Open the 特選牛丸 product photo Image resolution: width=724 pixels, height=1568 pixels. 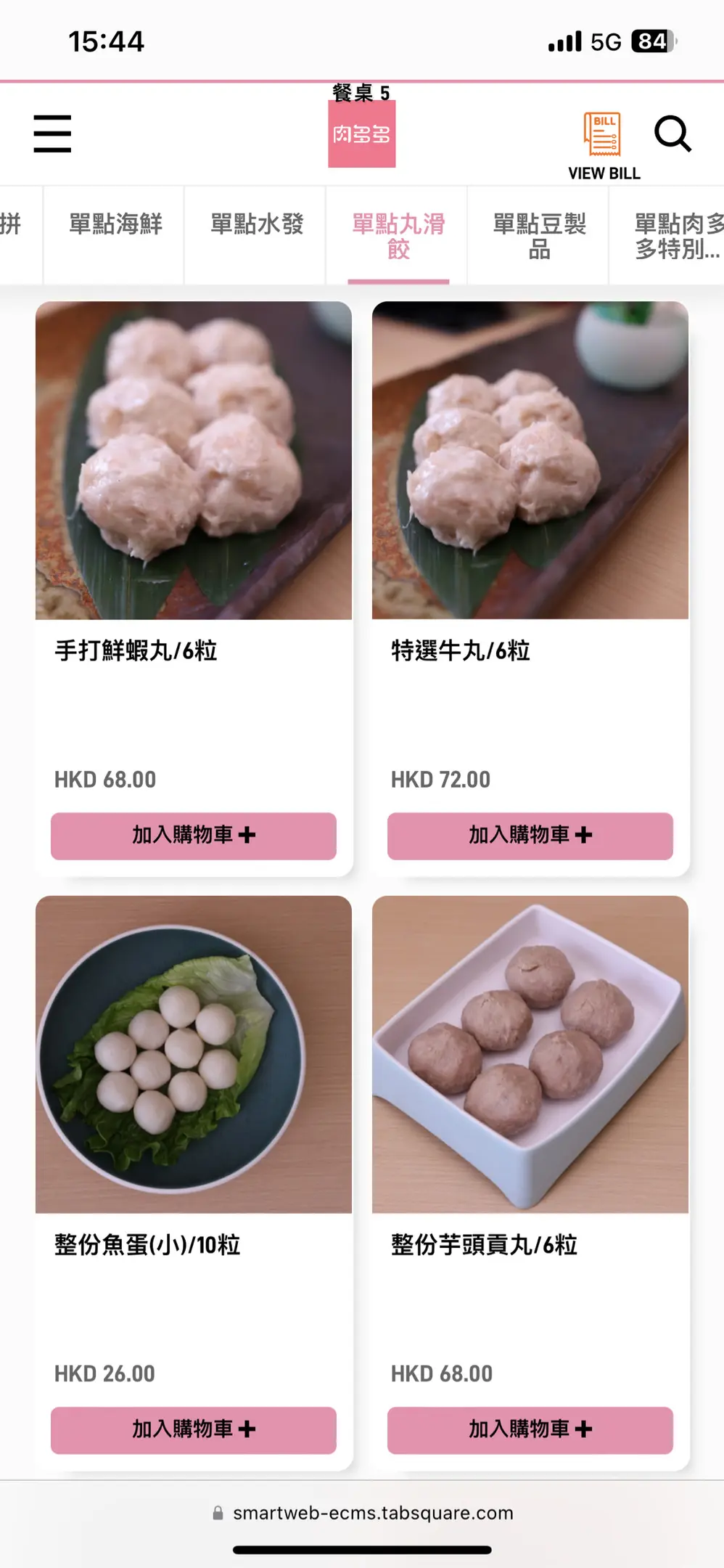530,460
